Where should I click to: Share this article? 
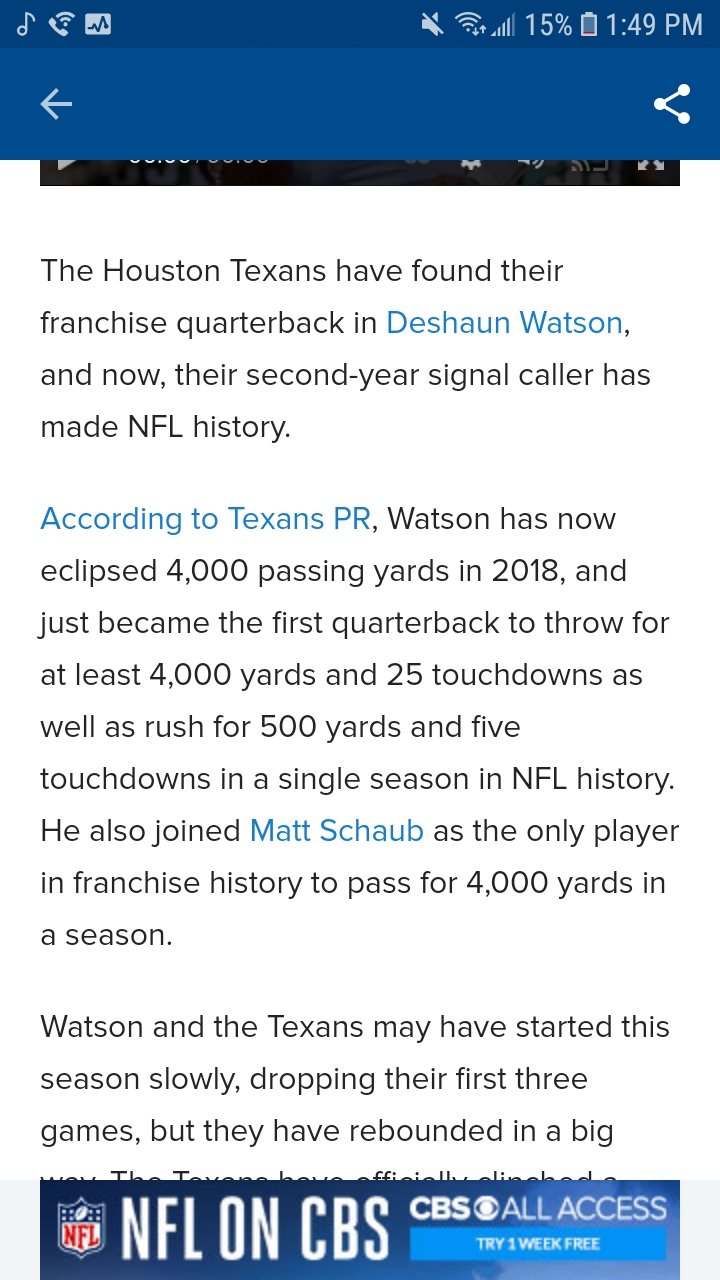tap(672, 104)
